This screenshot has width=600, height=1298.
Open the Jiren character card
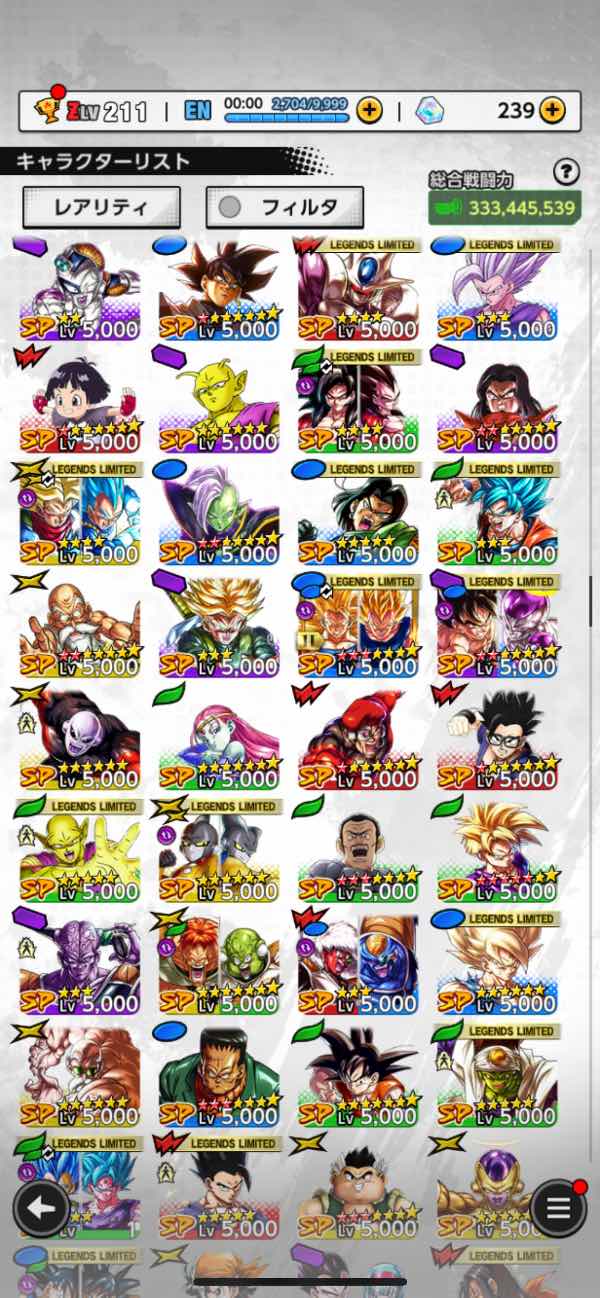tap(79, 738)
